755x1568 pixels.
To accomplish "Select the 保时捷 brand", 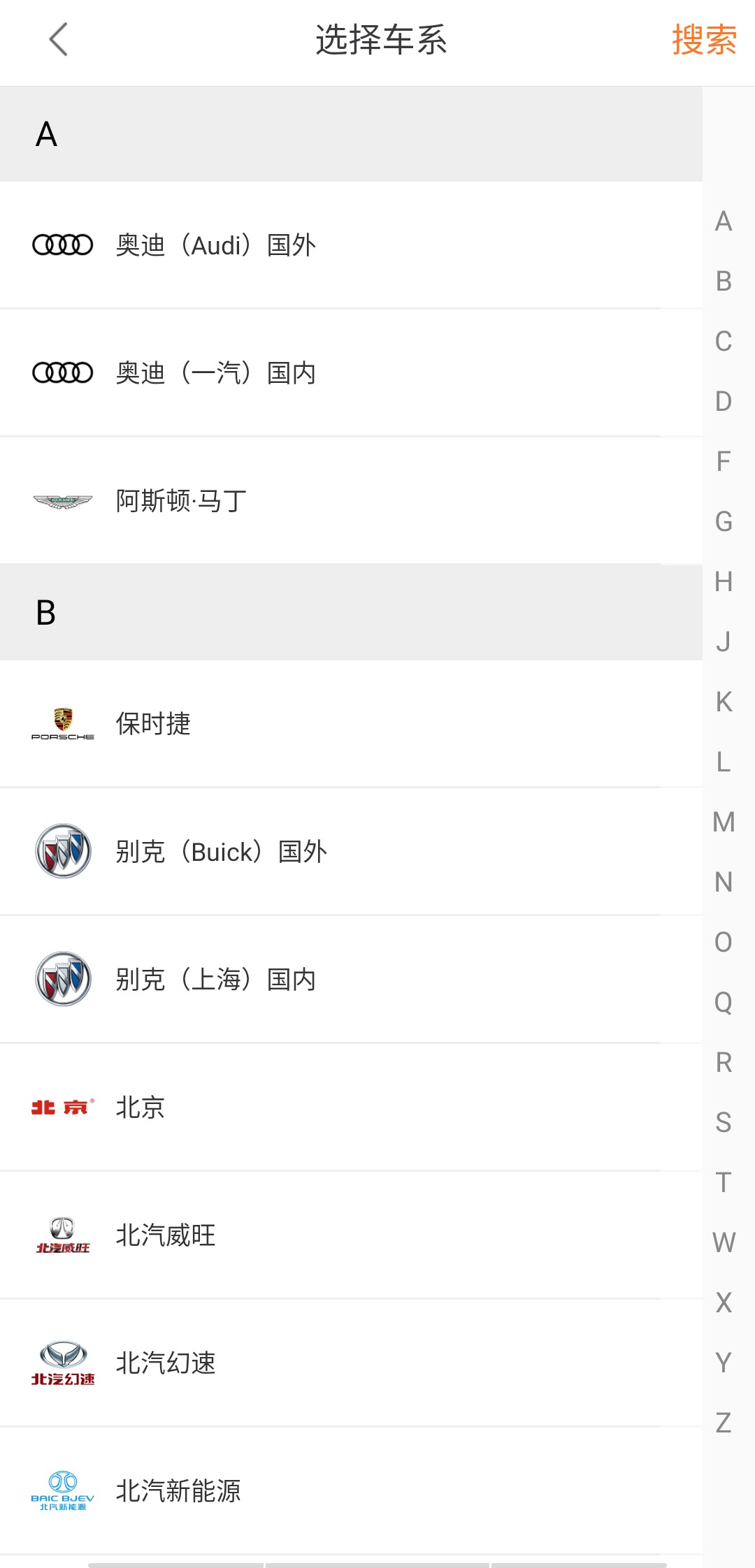I will pos(351,724).
